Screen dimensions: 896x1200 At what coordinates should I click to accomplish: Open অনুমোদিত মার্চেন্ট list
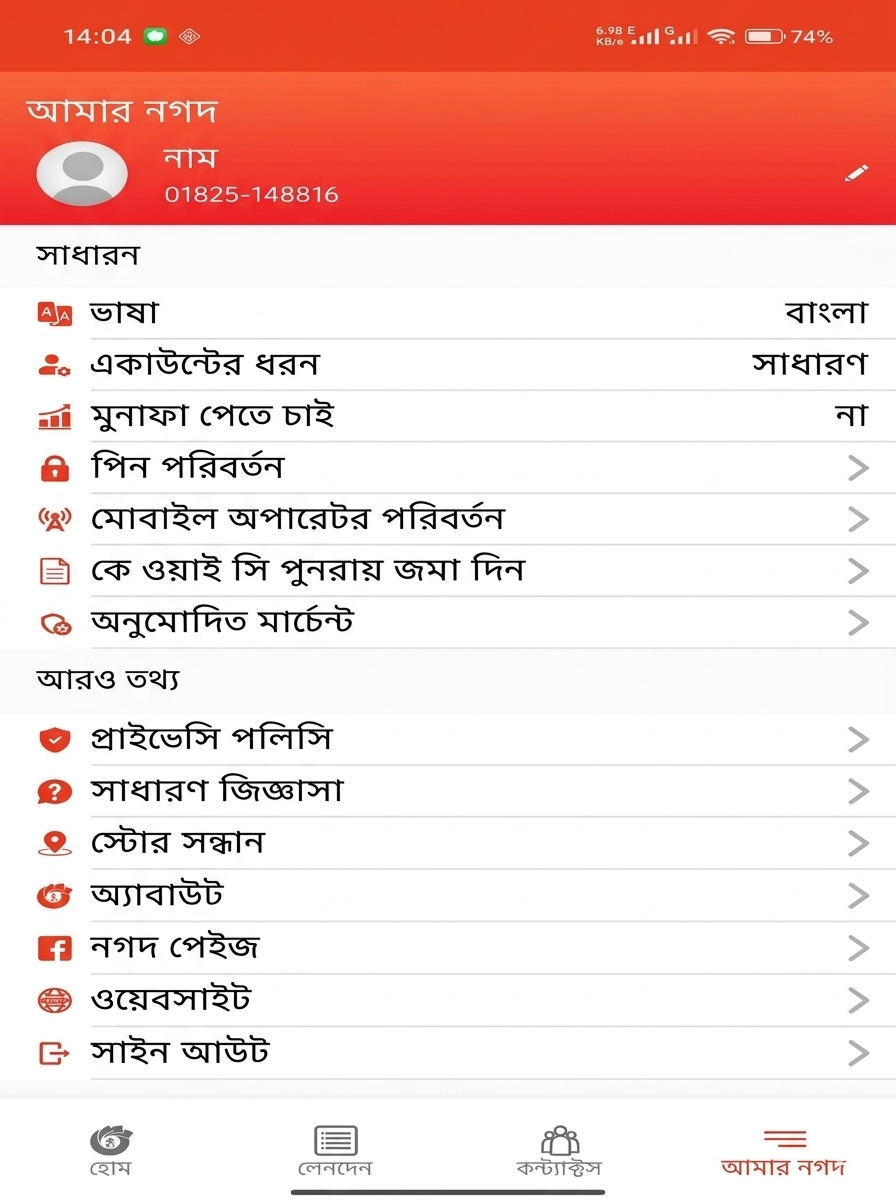[x=450, y=623]
